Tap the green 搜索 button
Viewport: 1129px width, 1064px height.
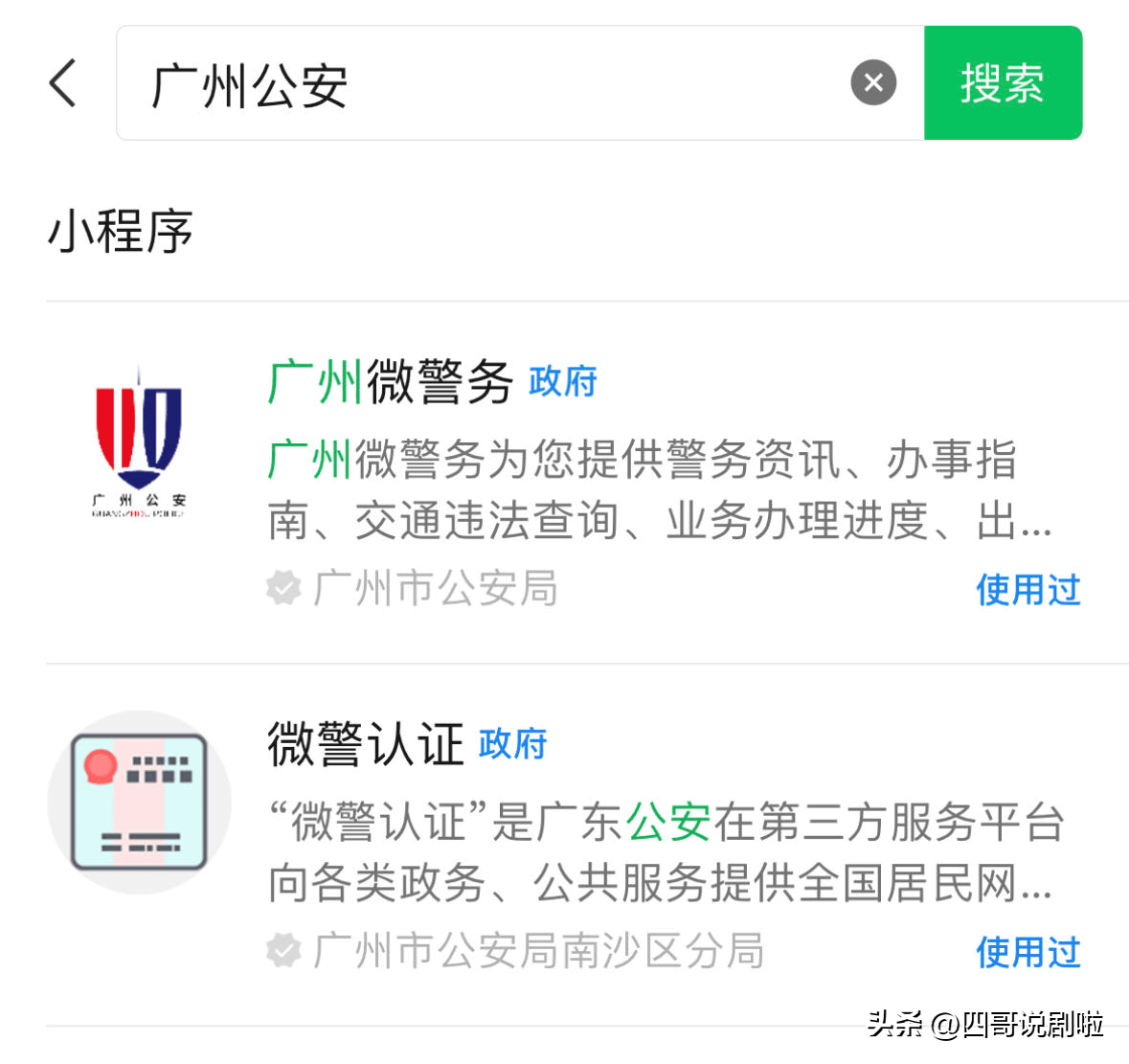click(x=1003, y=83)
